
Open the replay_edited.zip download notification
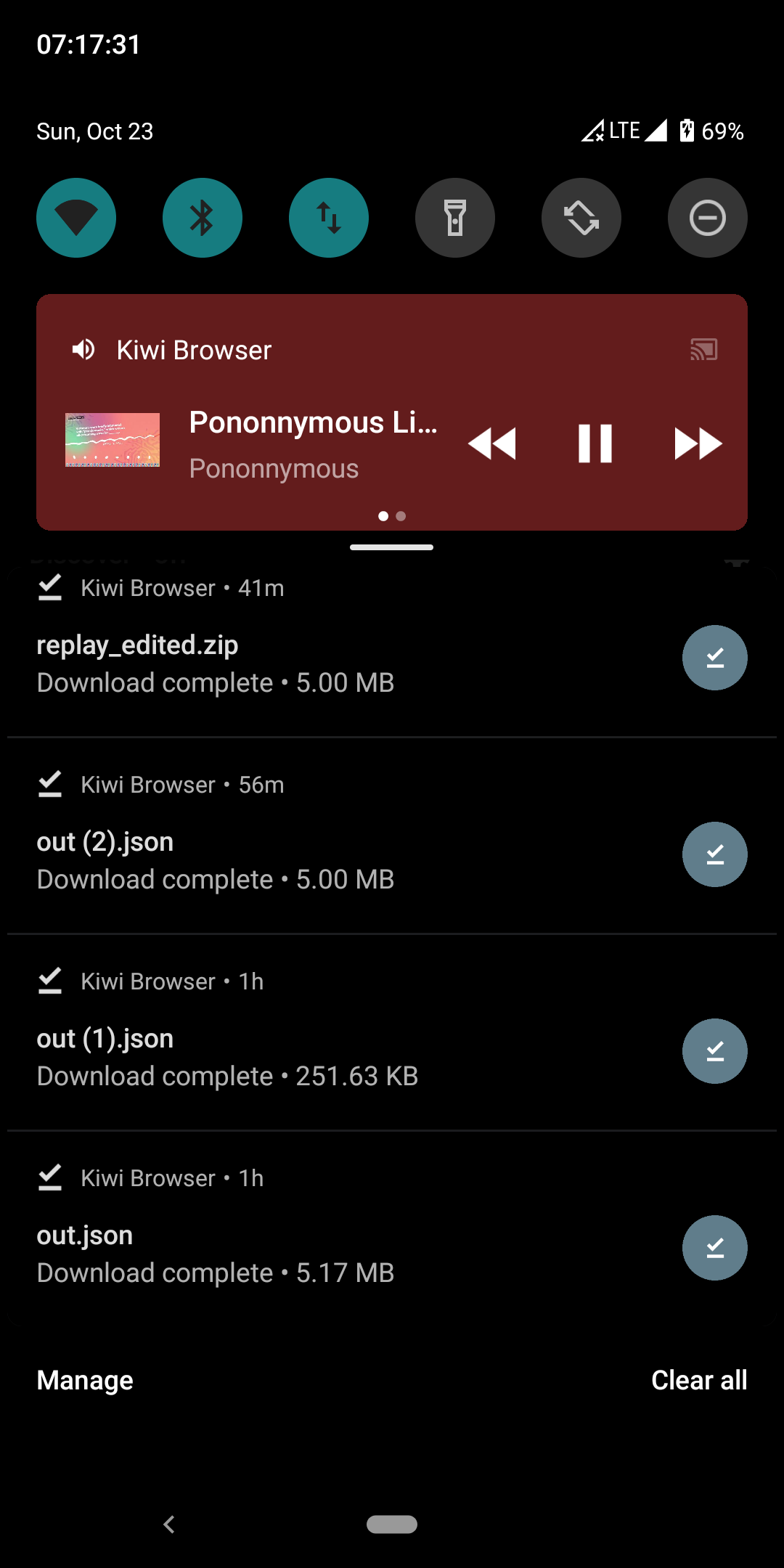(290, 663)
